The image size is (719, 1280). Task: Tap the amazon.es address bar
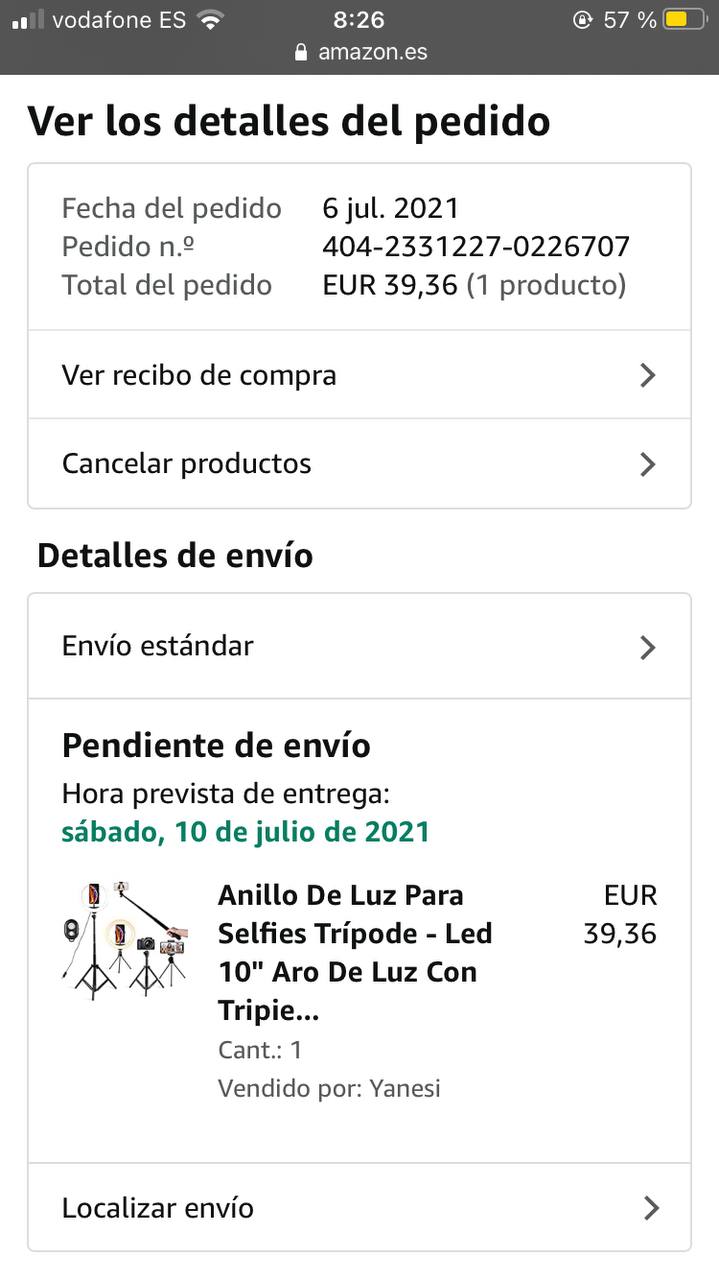[361, 52]
